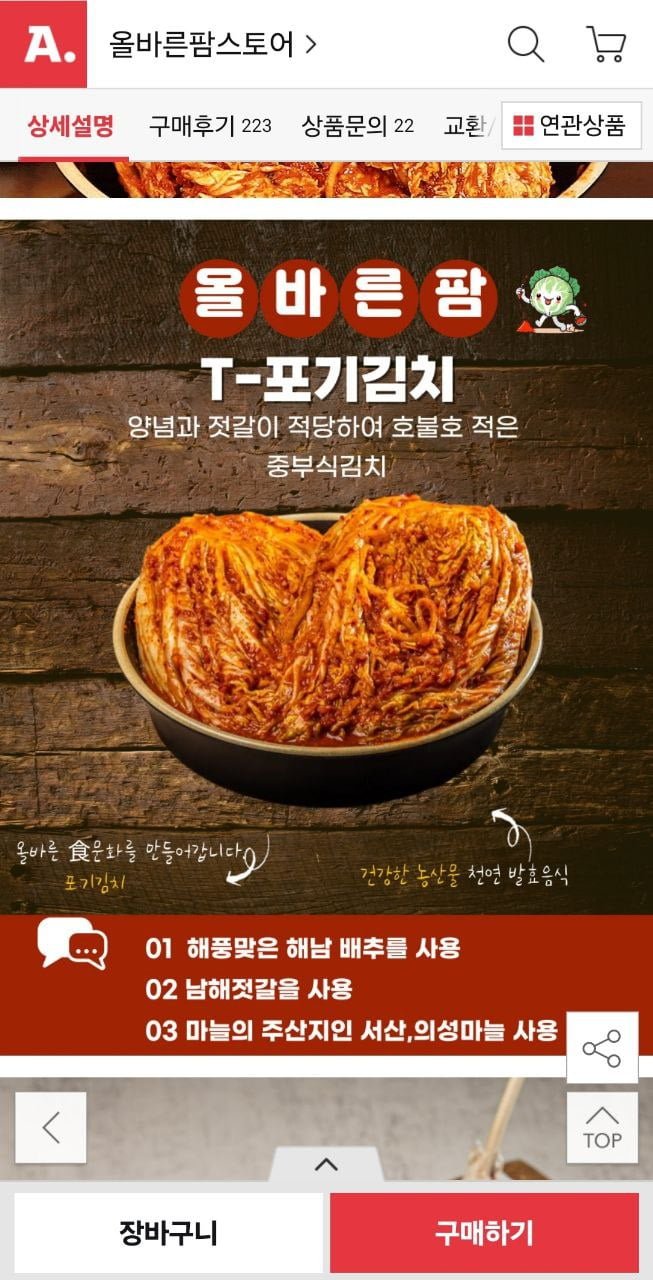Share this product
This screenshot has height=1280, width=653.
[x=602, y=1049]
